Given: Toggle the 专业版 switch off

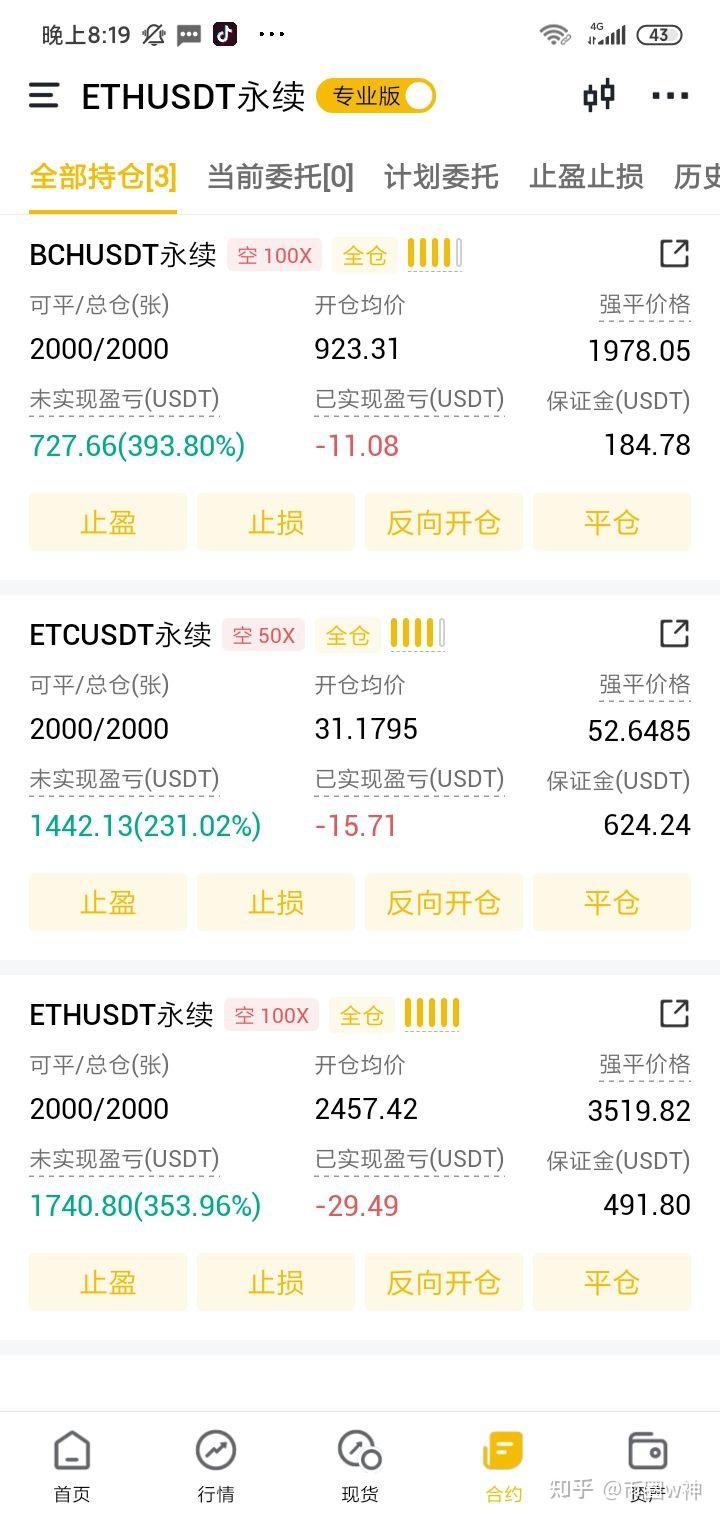Looking at the screenshot, I should [x=376, y=96].
